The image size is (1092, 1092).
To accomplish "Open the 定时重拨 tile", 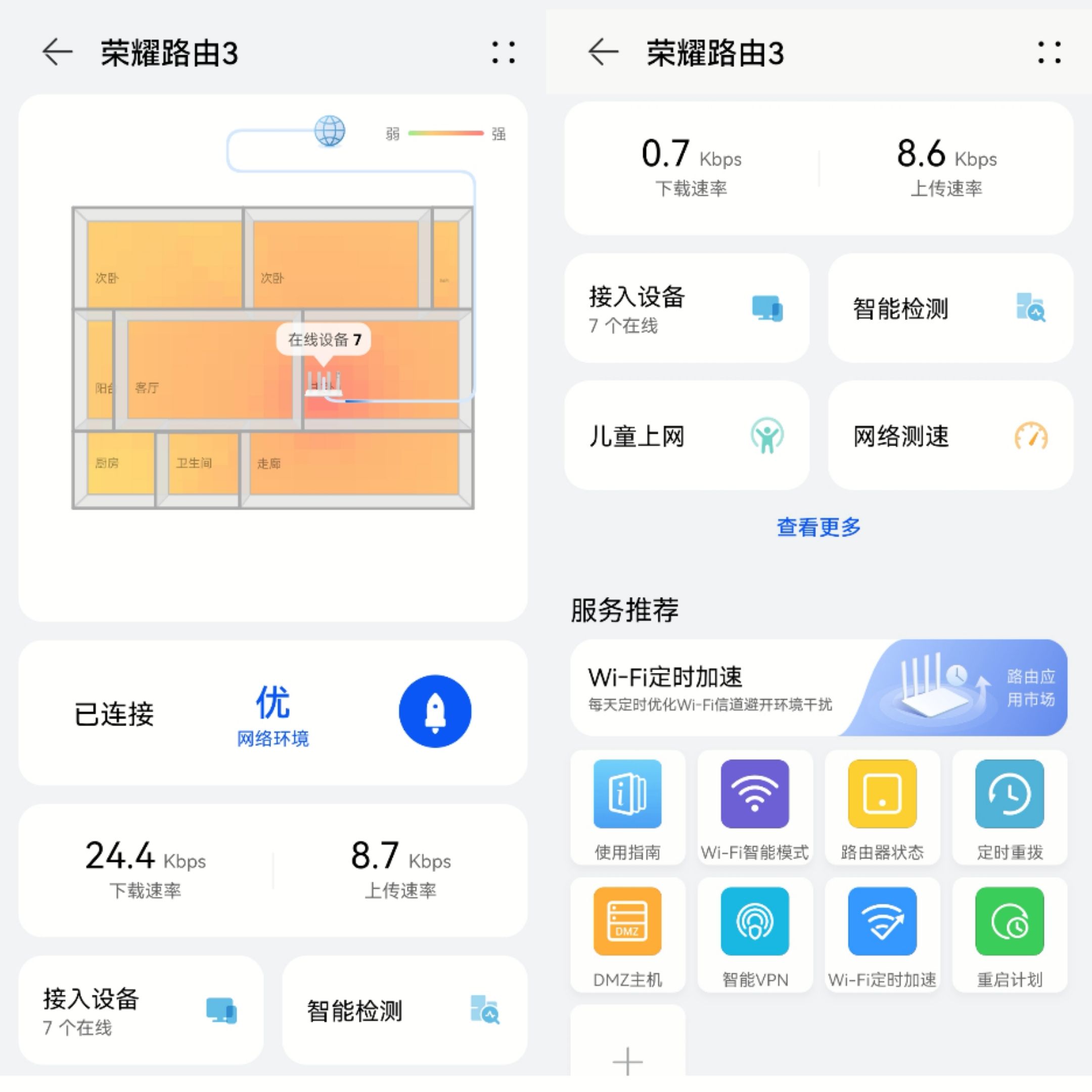I will tap(1010, 808).
